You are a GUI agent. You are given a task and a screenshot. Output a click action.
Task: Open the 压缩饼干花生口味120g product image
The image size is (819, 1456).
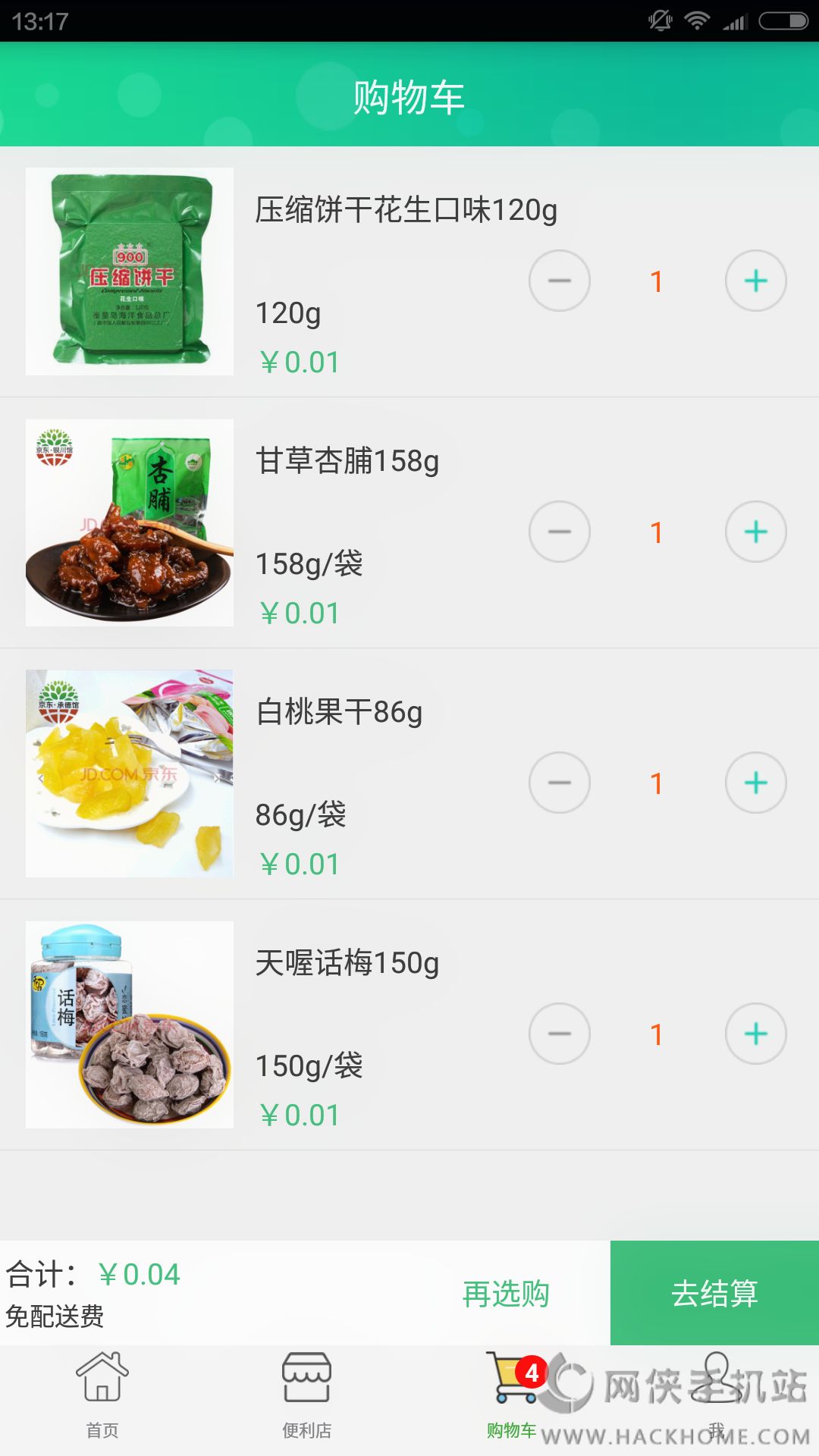click(x=130, y=271)
